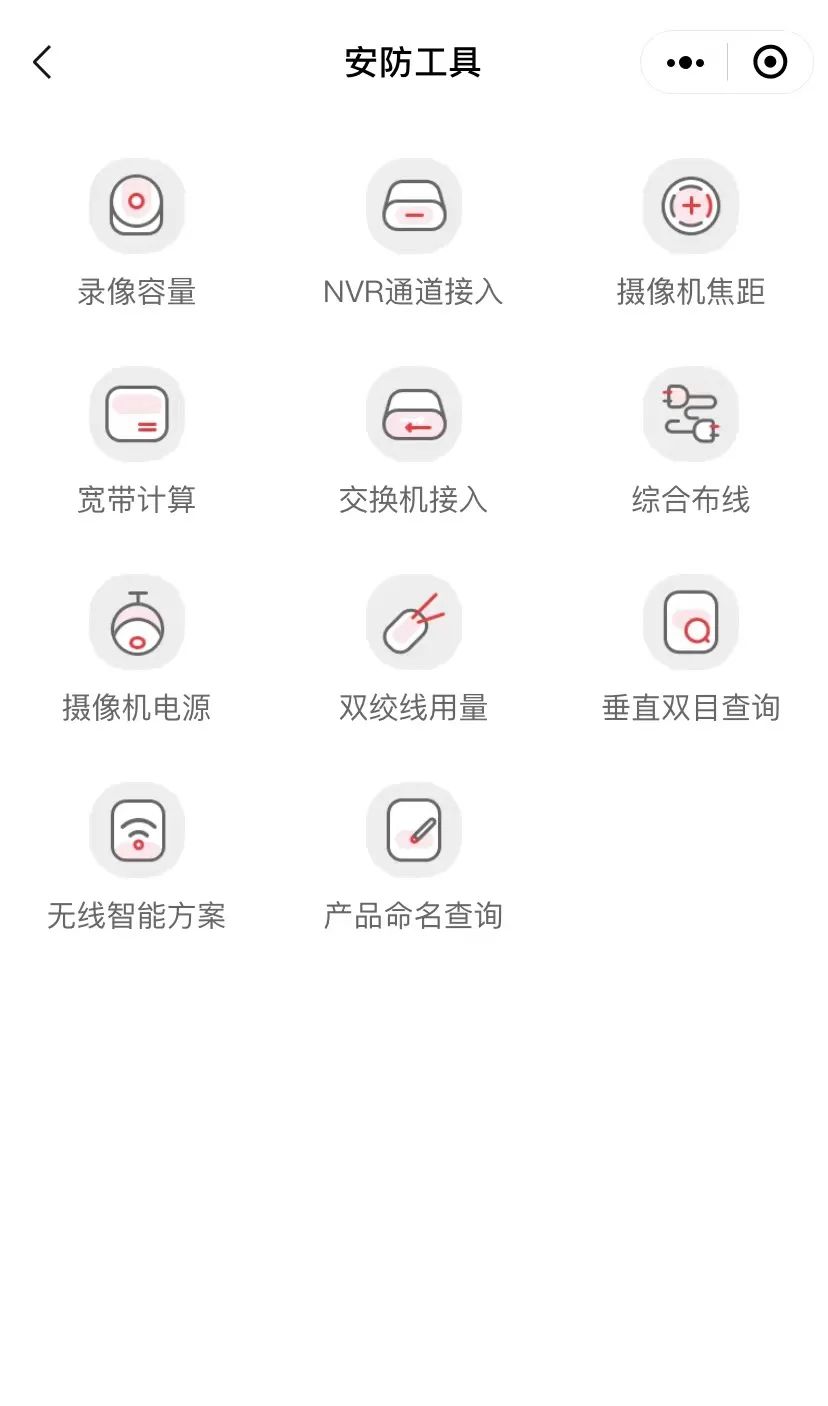Screen dimensions: 828x1406
Task: Open the 摄像机焦距 camera focal length tool icon
Action: (x=690, y=206)
